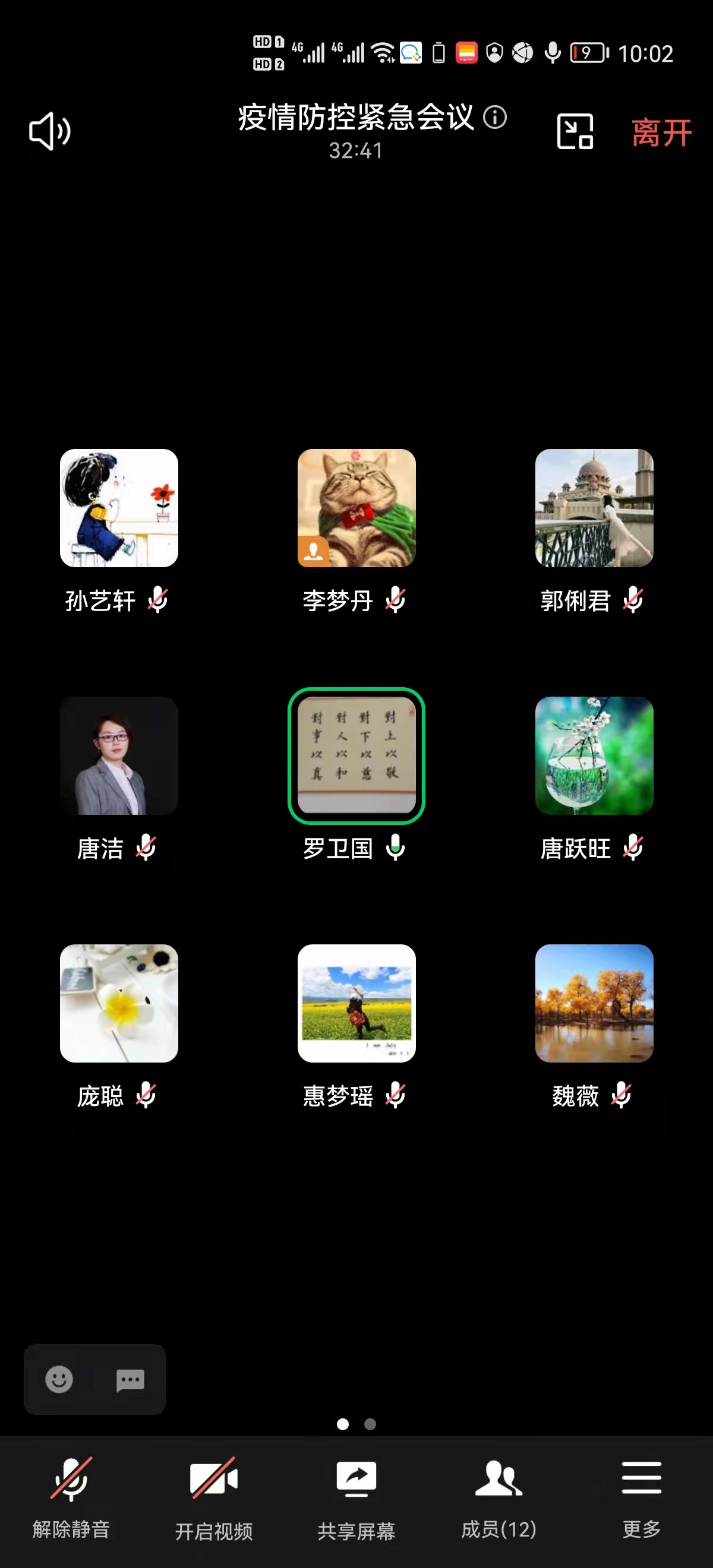Open meeting info next to the title
Viewport: 713px width, 1568px height.
pyautogui.click(x=494, y=118)
